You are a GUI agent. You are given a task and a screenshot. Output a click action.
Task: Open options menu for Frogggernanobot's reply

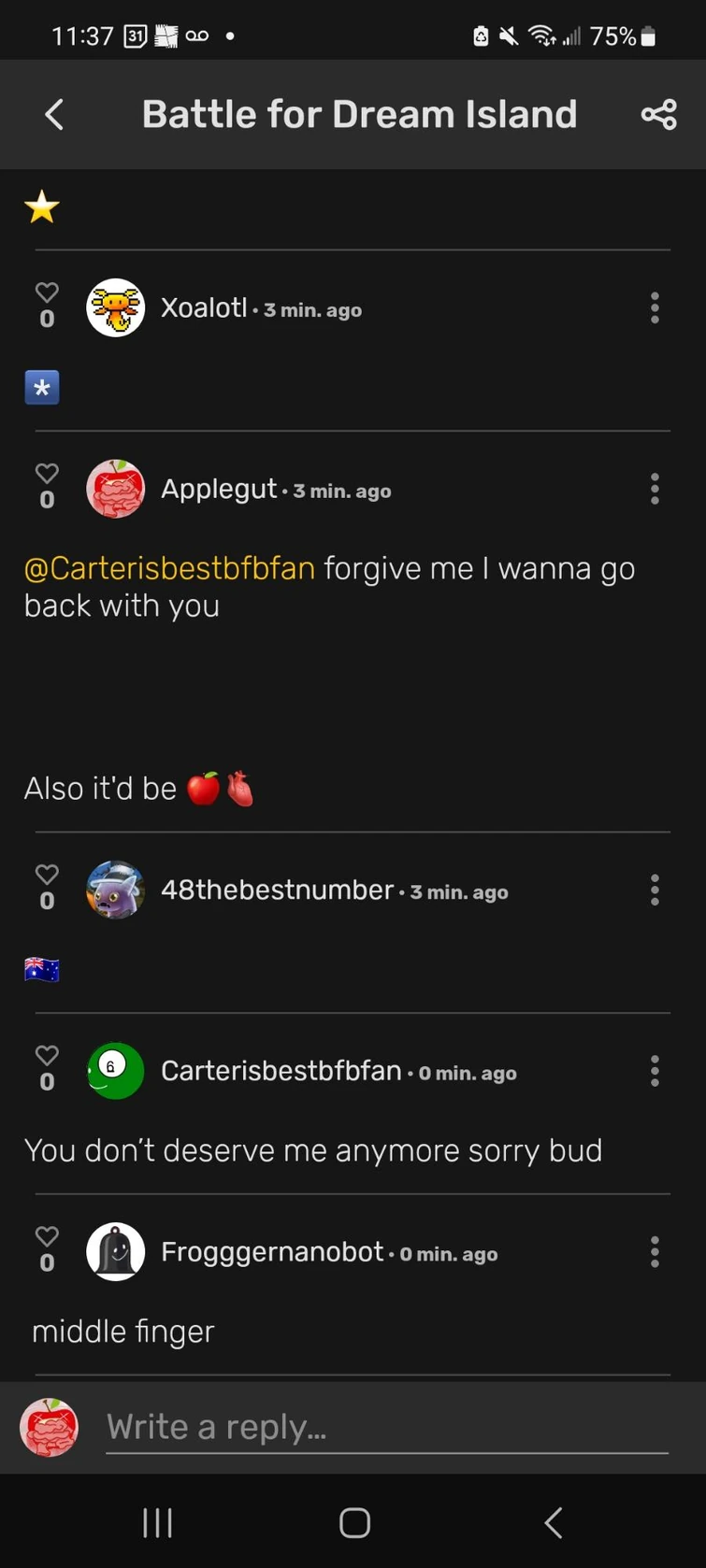coord(655,1252)
